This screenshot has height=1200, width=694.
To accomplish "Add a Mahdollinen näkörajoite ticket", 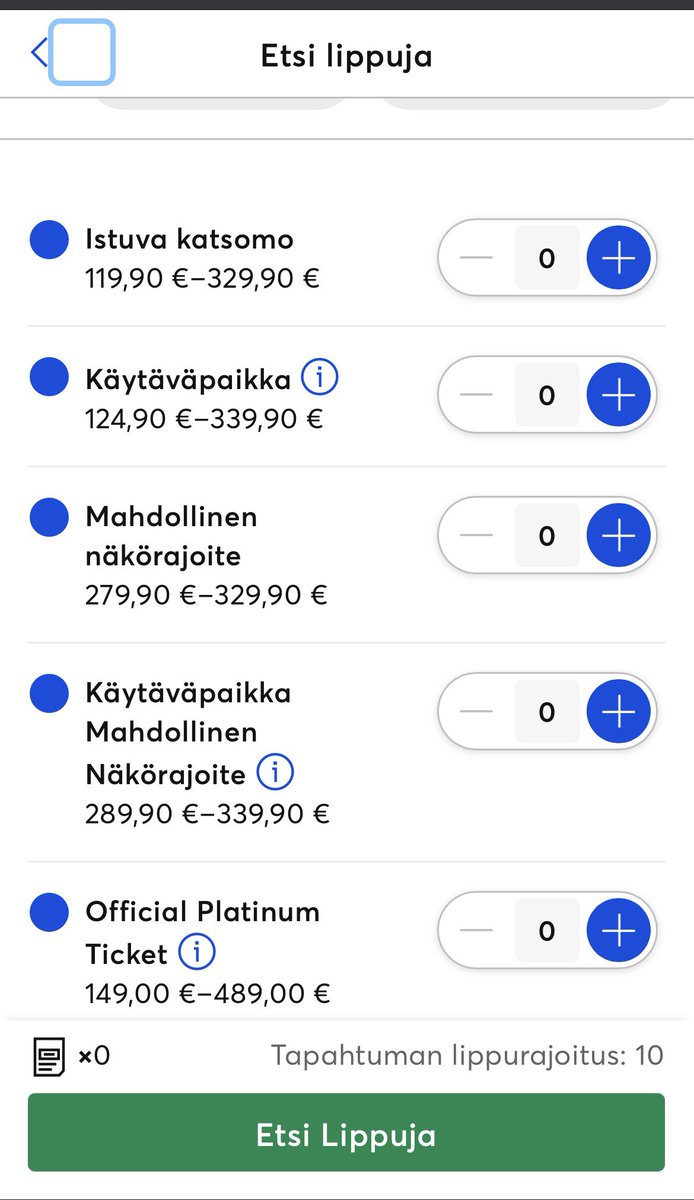I will click(618, 535).
